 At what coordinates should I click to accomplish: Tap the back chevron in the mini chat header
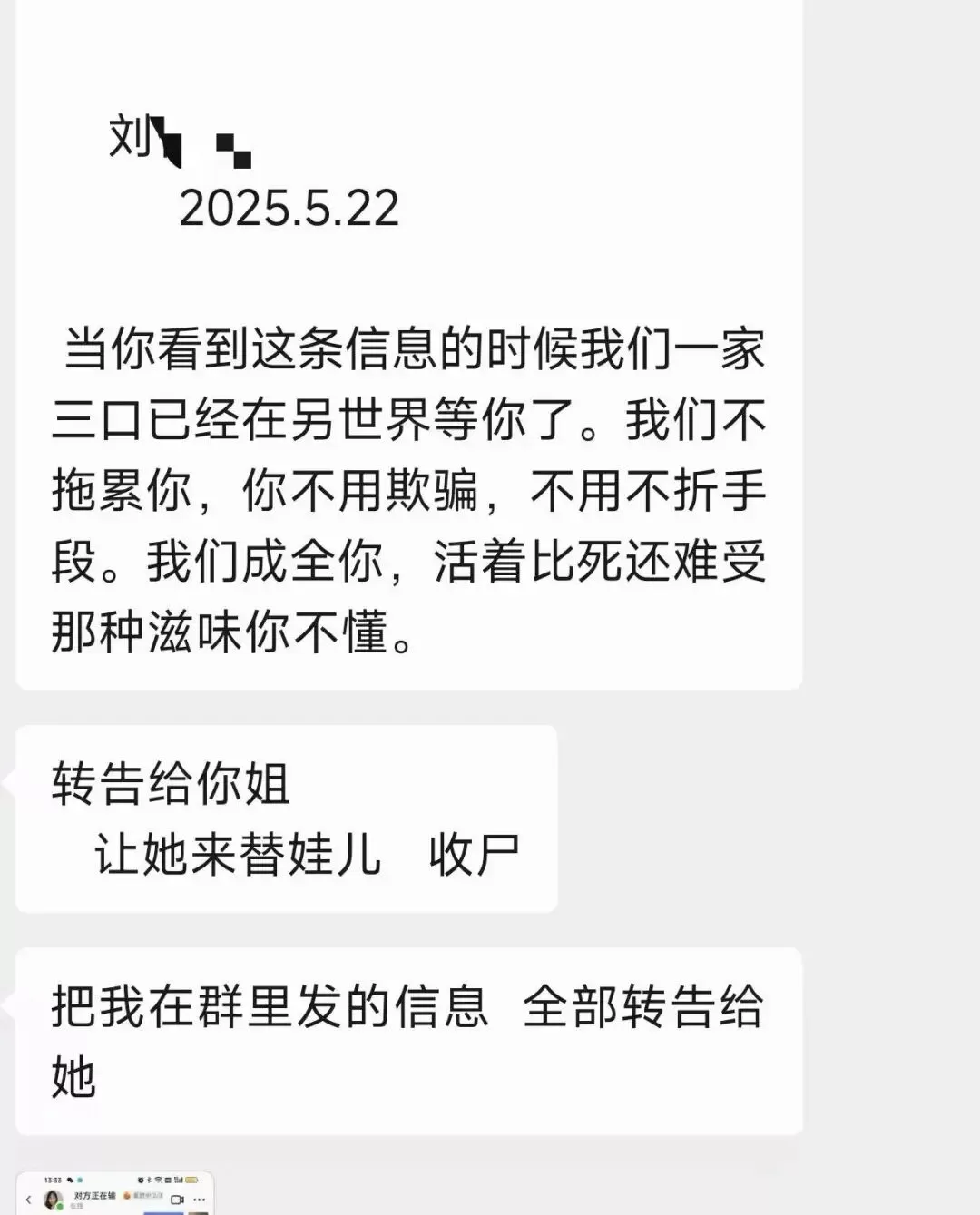coord(29,1199)
